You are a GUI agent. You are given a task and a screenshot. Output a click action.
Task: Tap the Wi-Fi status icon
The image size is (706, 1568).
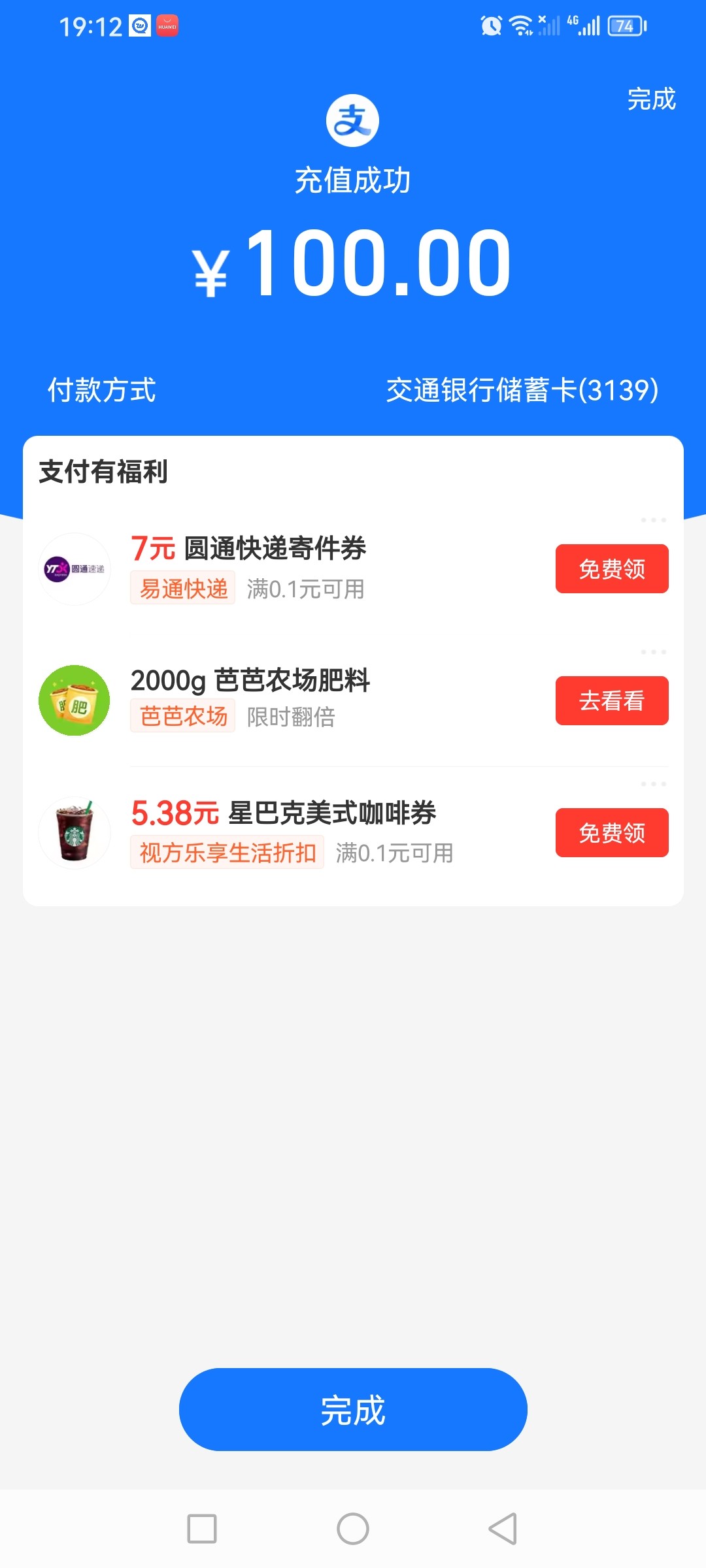pyautogui.click(x=522, y=24)
